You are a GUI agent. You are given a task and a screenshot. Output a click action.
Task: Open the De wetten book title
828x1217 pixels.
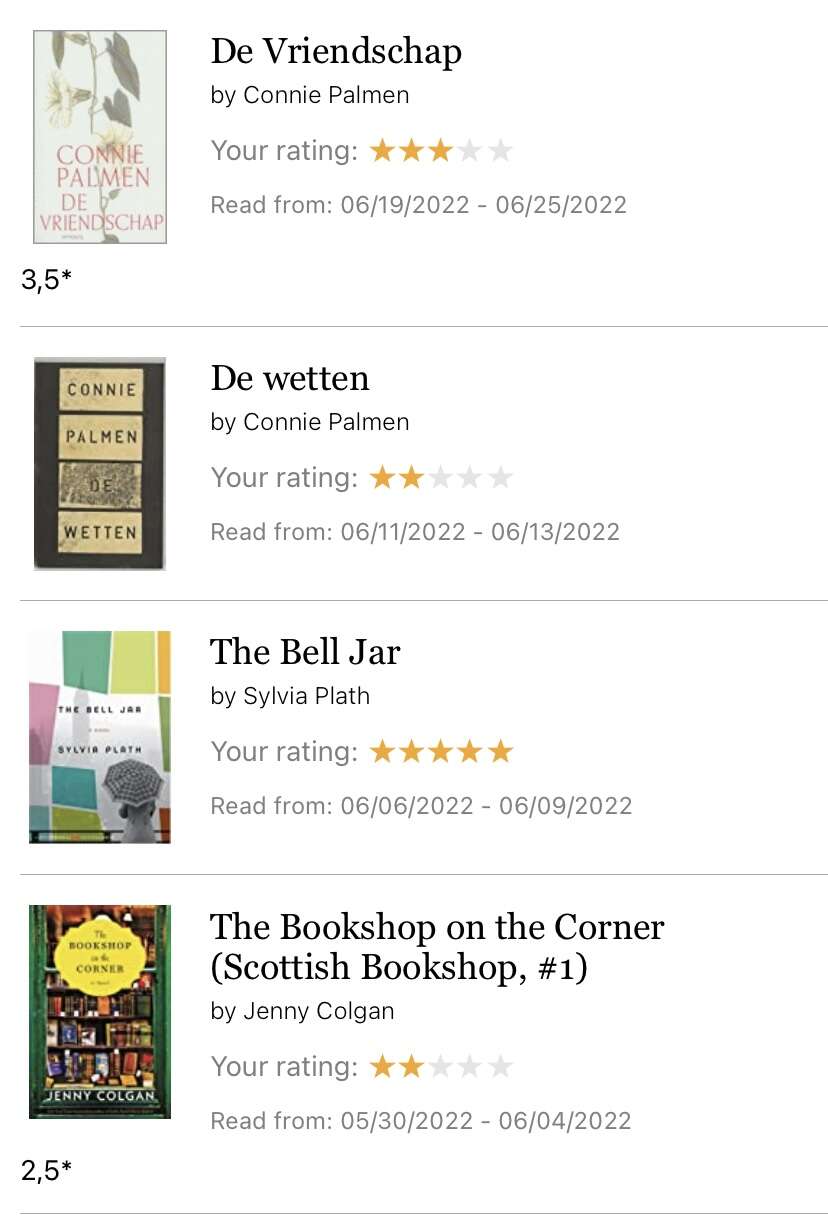pyautogui.click(x=290, y=378)
